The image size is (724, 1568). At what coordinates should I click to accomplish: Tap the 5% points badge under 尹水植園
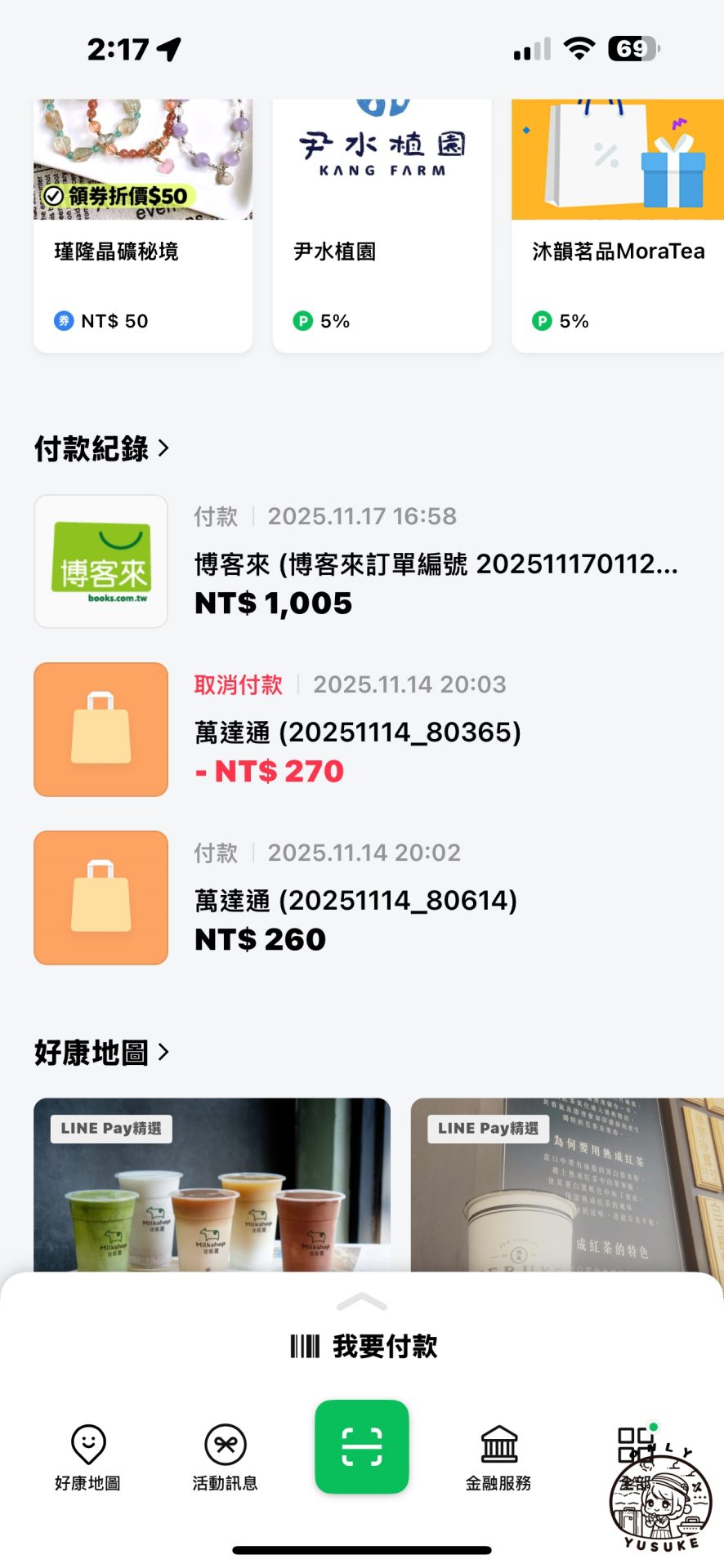(x=322, y=320)
